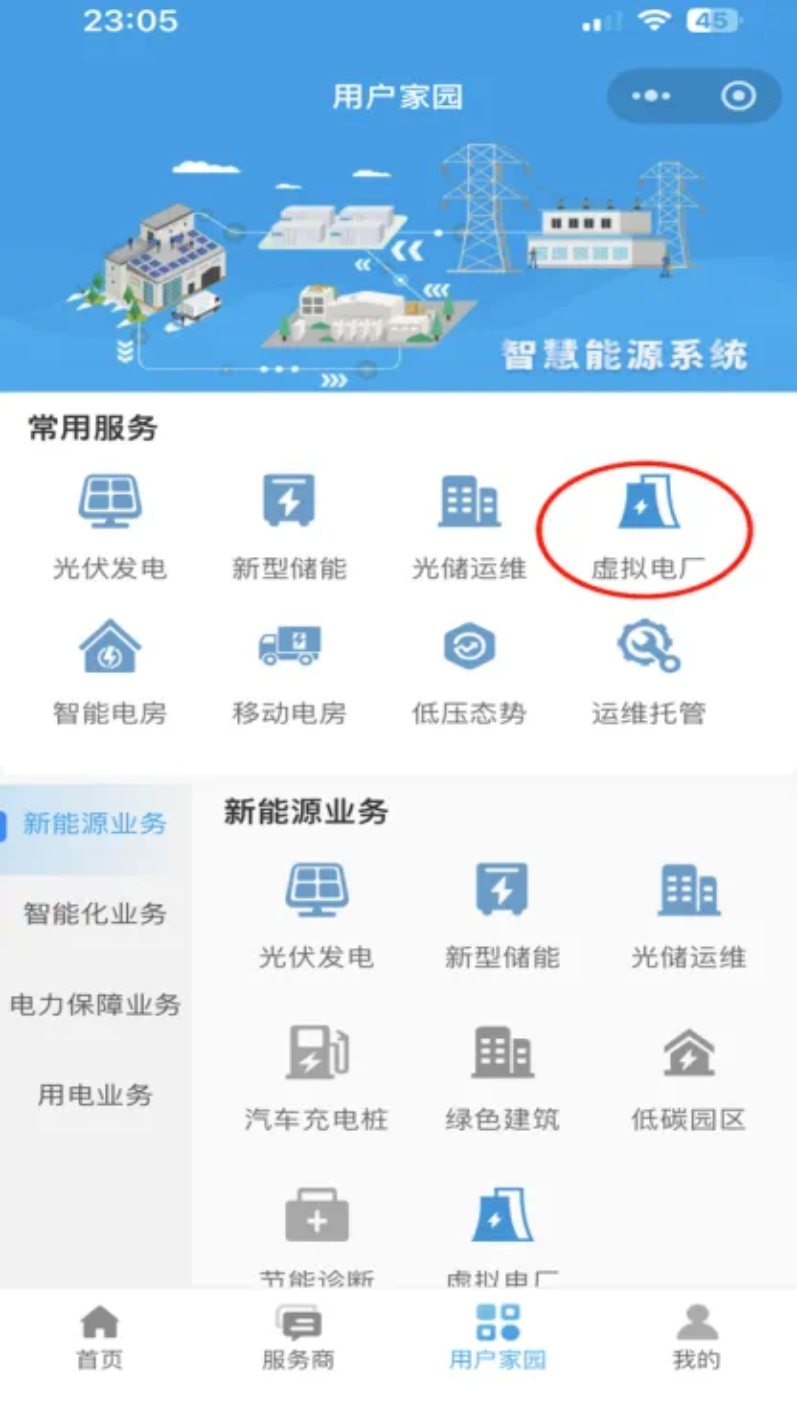Switch to 服务商 tab

(298, 1337)
